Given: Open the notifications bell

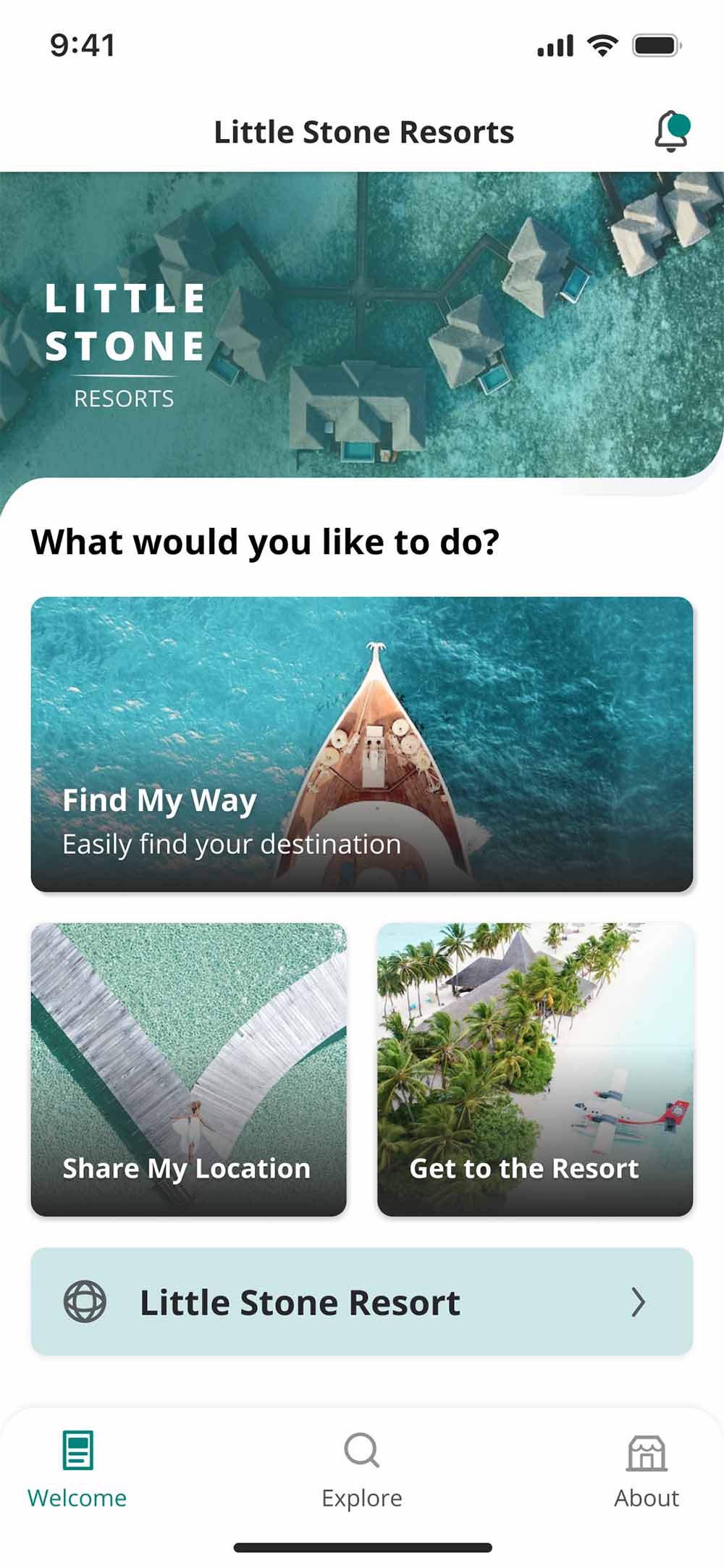Looking at the screenshot, I should pos(671,132).
